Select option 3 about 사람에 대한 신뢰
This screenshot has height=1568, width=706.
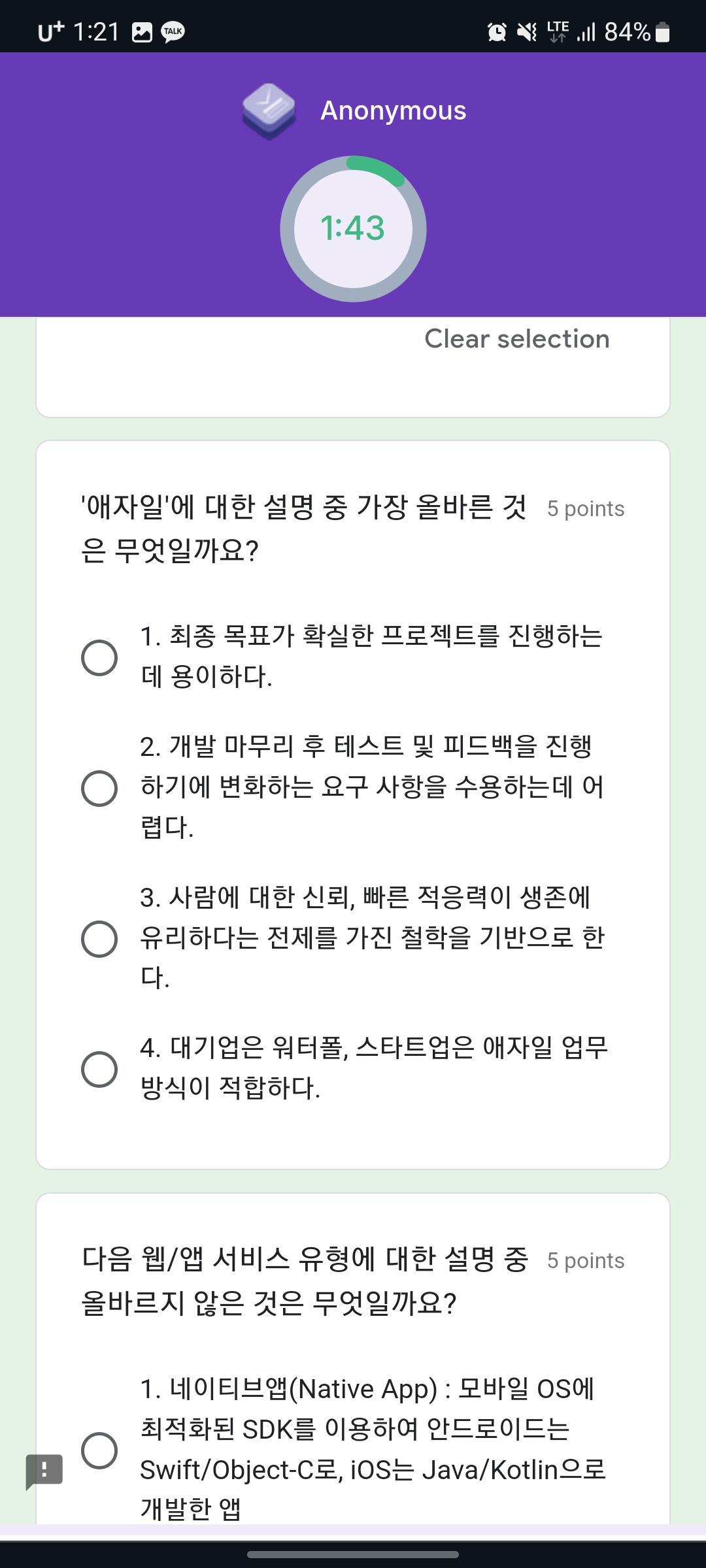pos(99,939)
